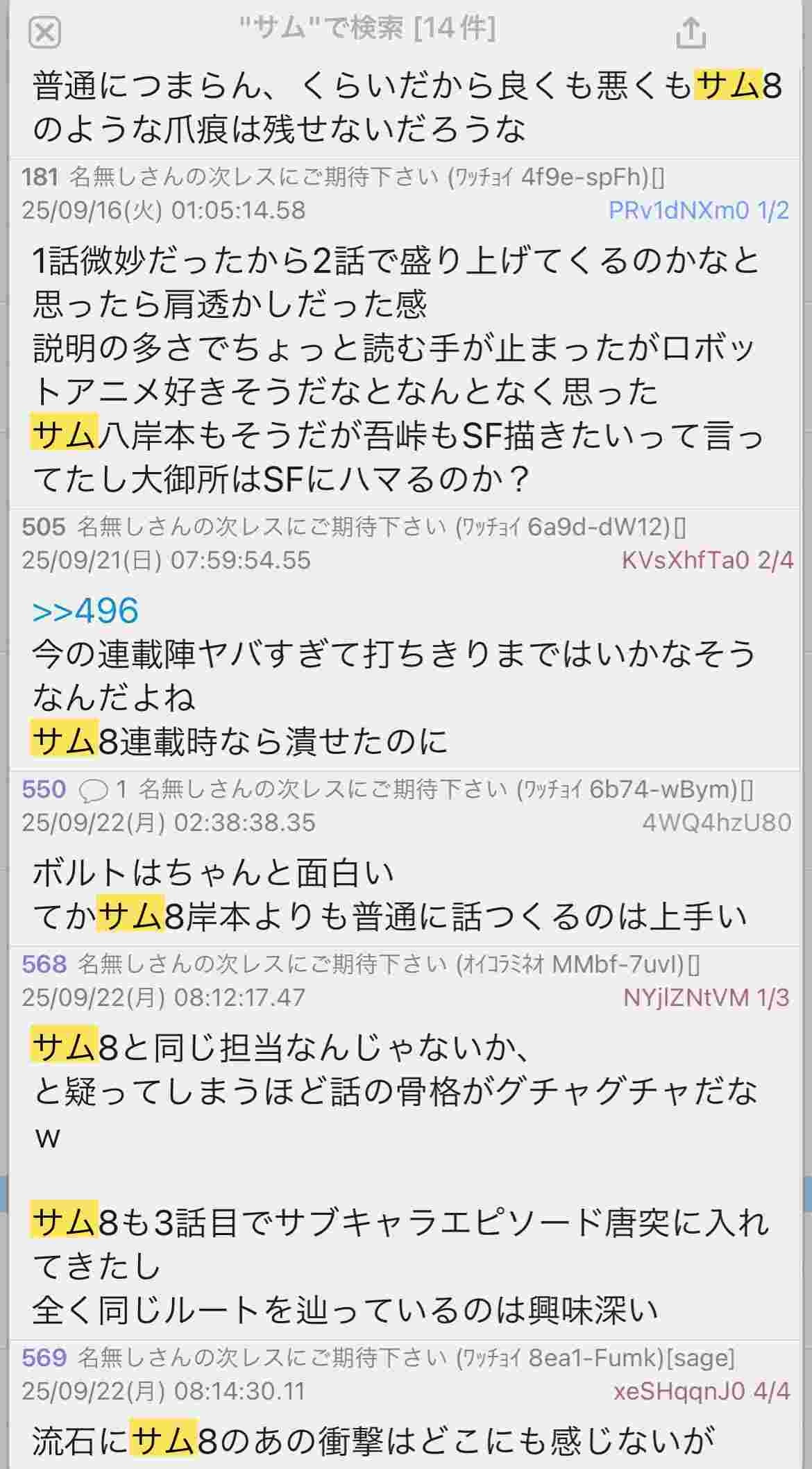Show posts by ID 4WQ4hzU80
Screen dimensions: 812x1469
pos(716,823)
